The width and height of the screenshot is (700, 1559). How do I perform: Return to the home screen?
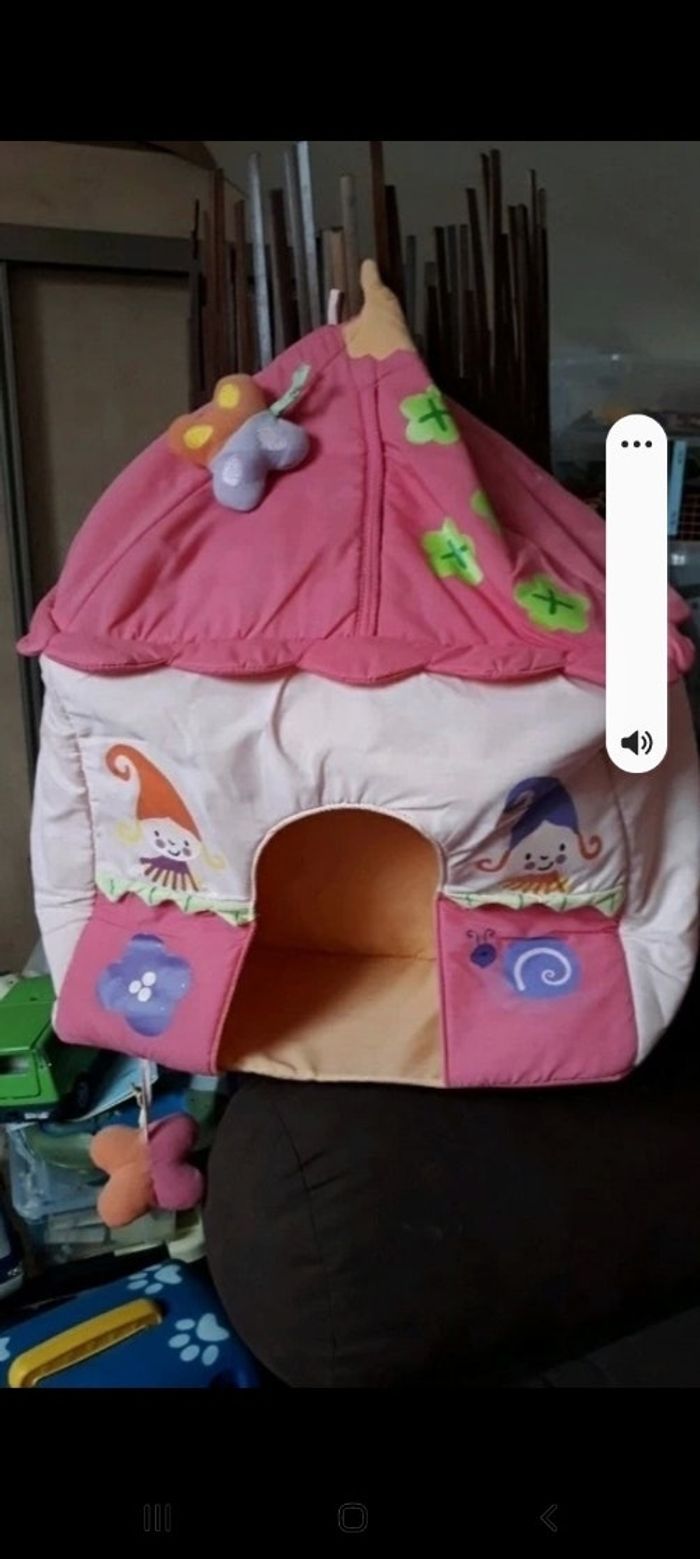352,1518
